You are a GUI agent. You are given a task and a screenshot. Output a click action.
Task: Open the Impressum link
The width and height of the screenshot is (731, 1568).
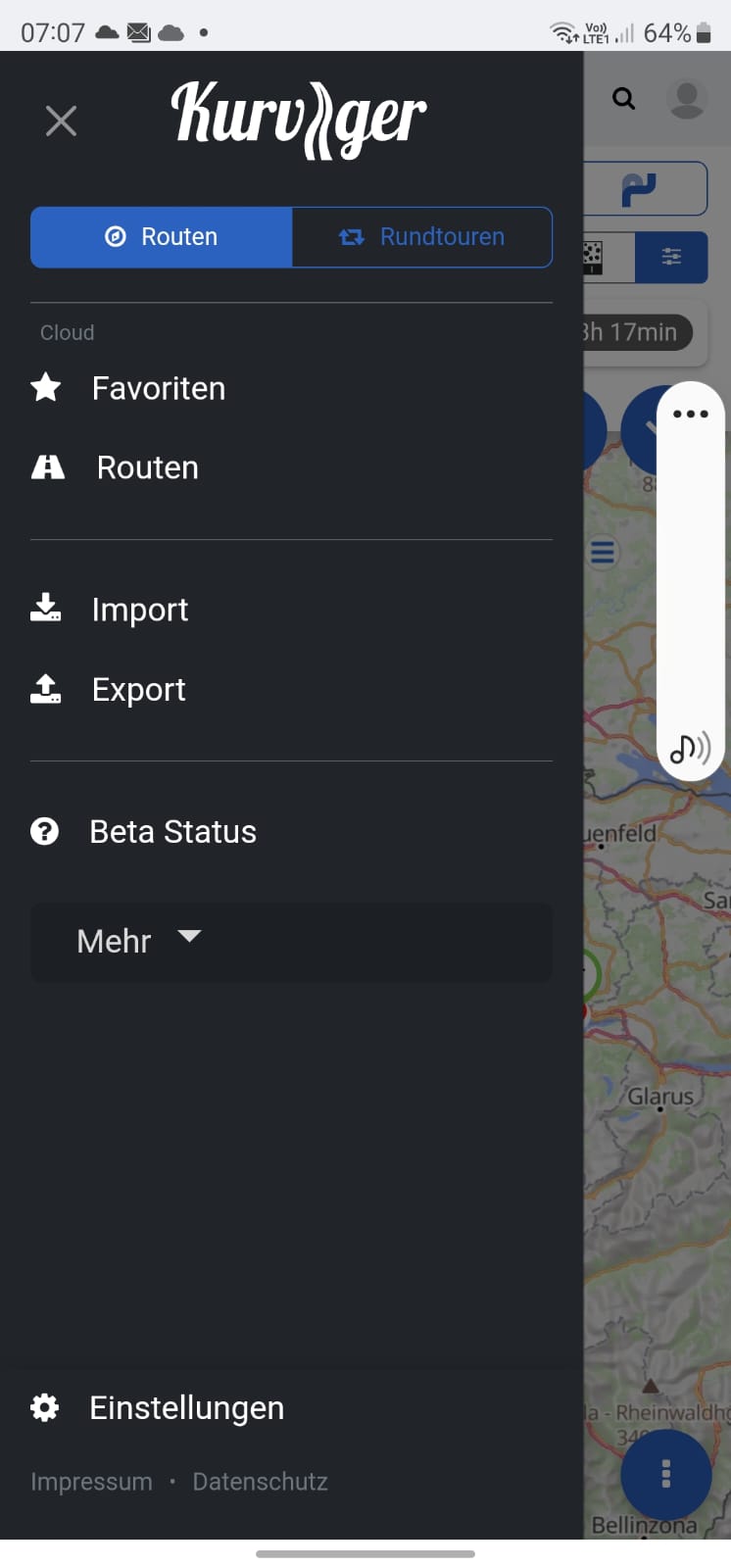[91, 1482]
